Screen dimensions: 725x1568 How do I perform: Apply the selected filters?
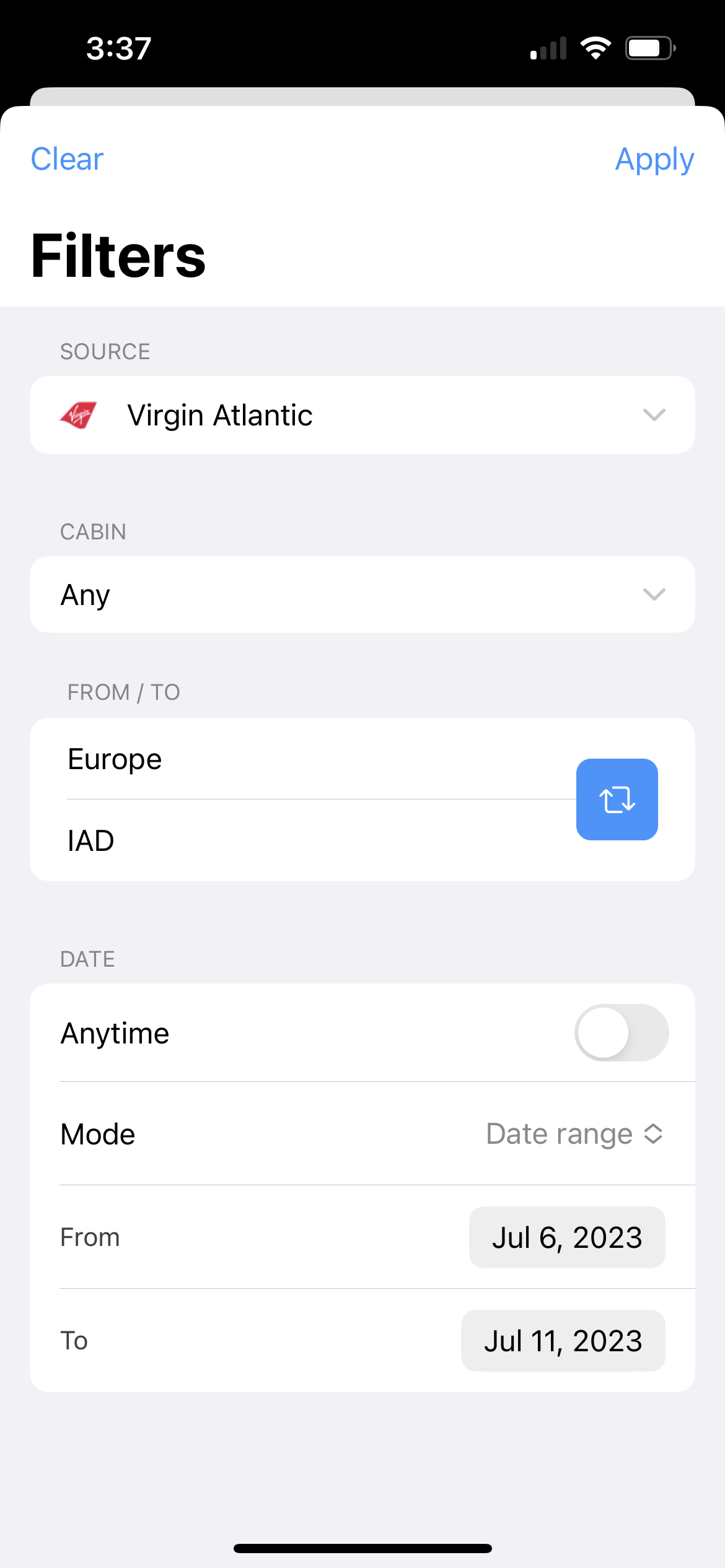(654, 160)
